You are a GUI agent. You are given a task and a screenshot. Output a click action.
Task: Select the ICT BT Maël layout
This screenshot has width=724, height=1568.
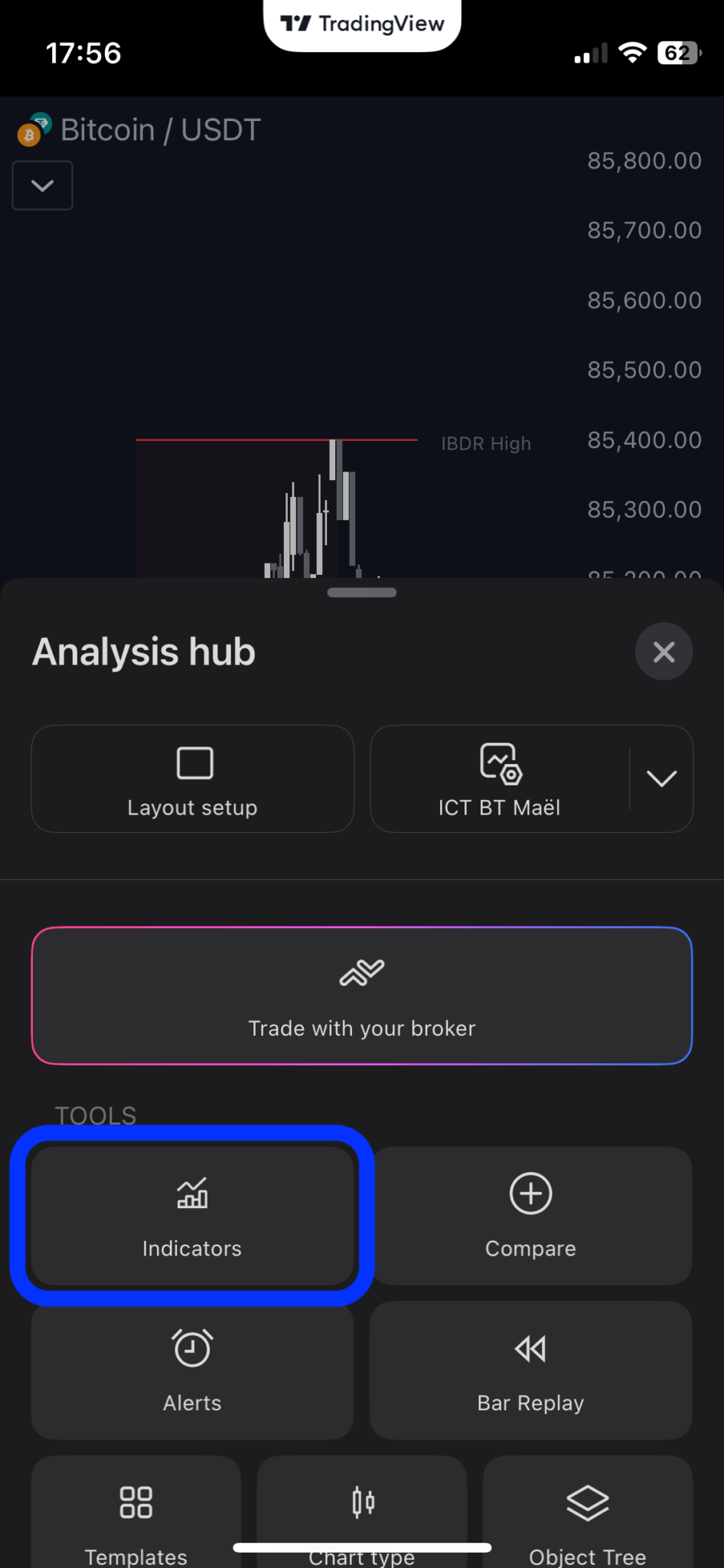tap(499, 779)
